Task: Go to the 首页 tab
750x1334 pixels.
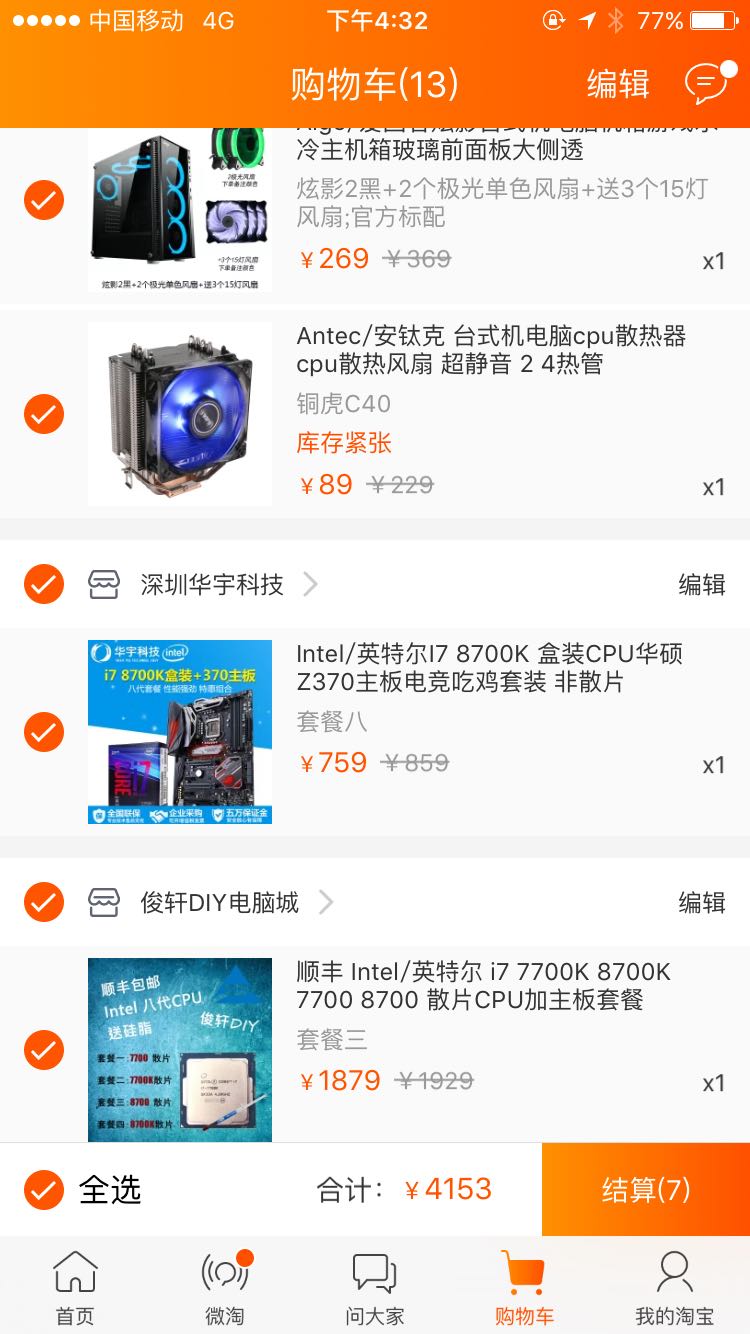Action: click(75, 1288)
